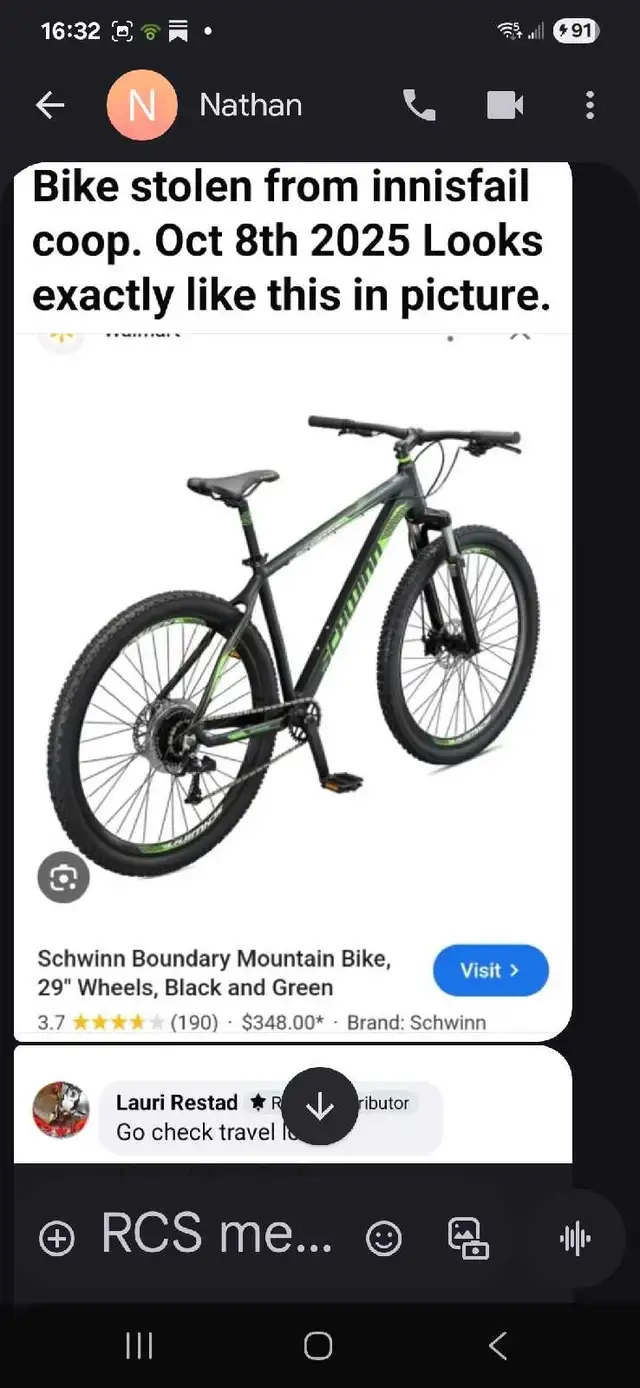
Task: Tap the RCS message text field
Action: tap(216, 1237)
